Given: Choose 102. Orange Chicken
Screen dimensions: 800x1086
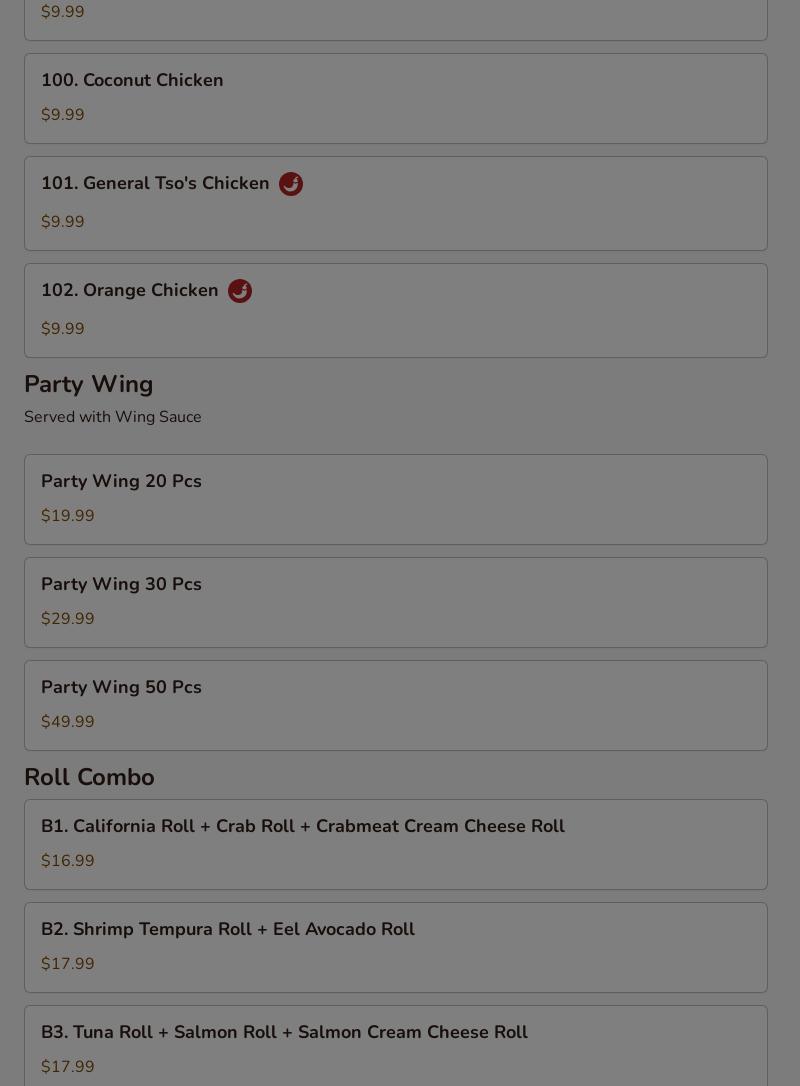Looking at the screenshot, I should tap(395, 310).
